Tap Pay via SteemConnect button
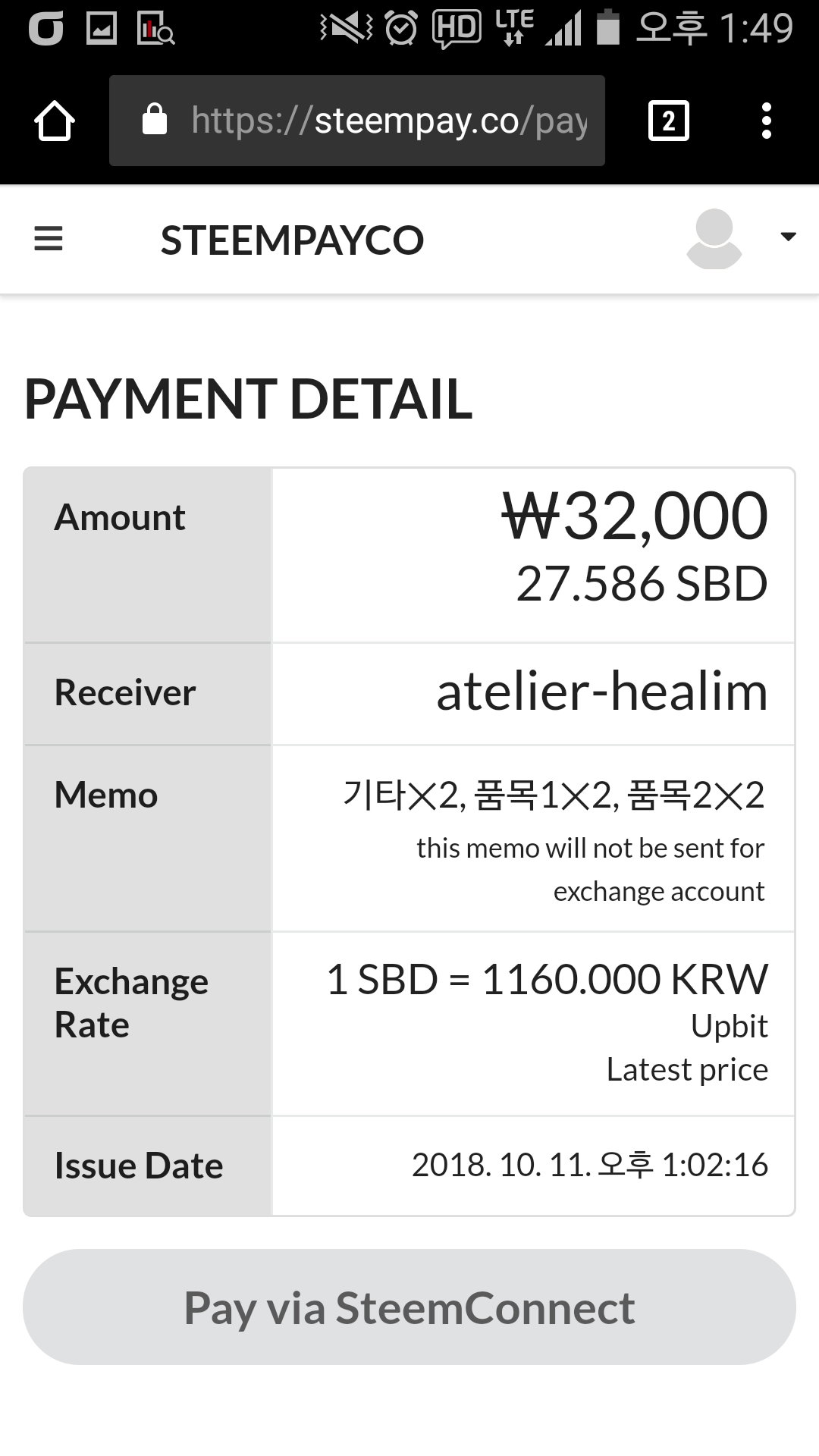 (409, 1307)
